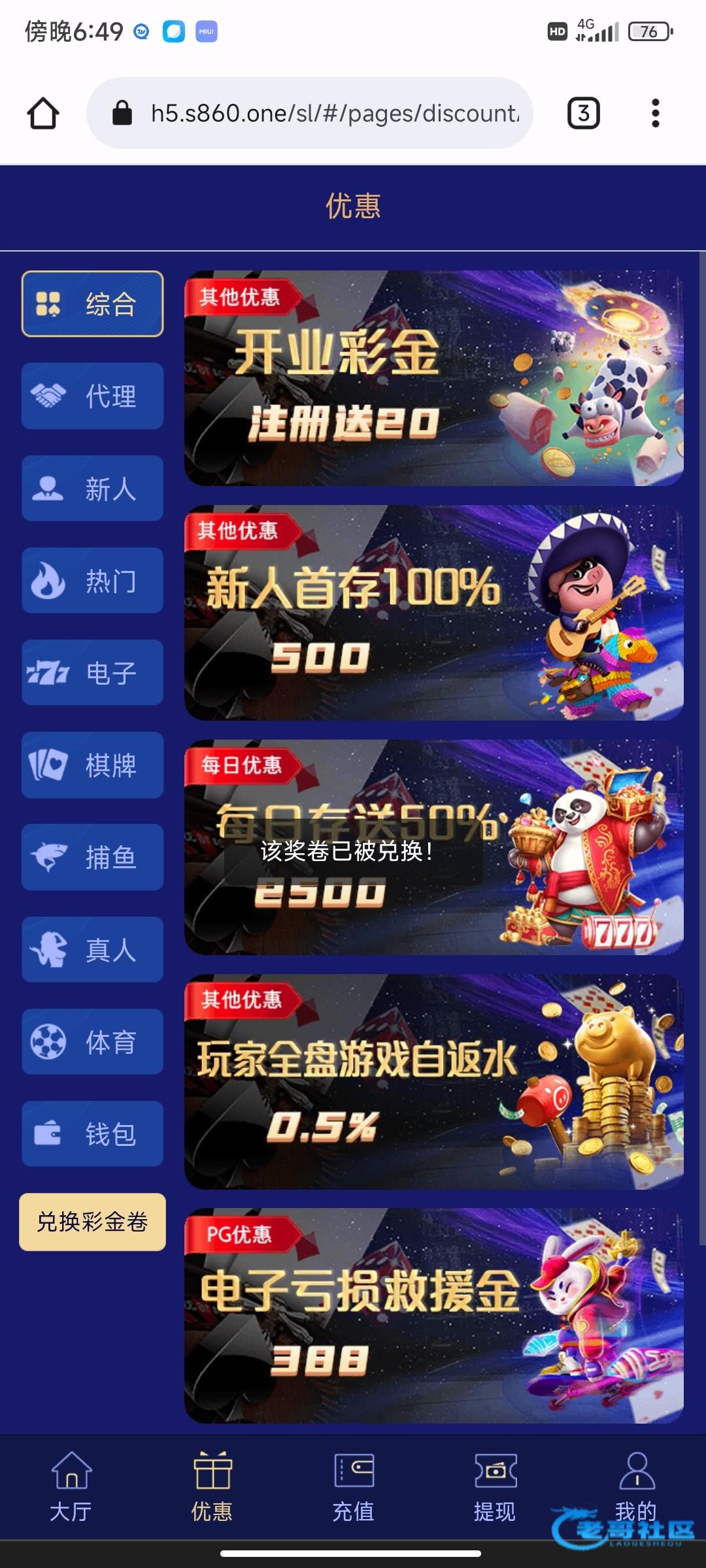This screenshot has width=706, height=1568.
Task: View the 玩家全盘游戏自返水 promotion
Action: (433, 1082)
